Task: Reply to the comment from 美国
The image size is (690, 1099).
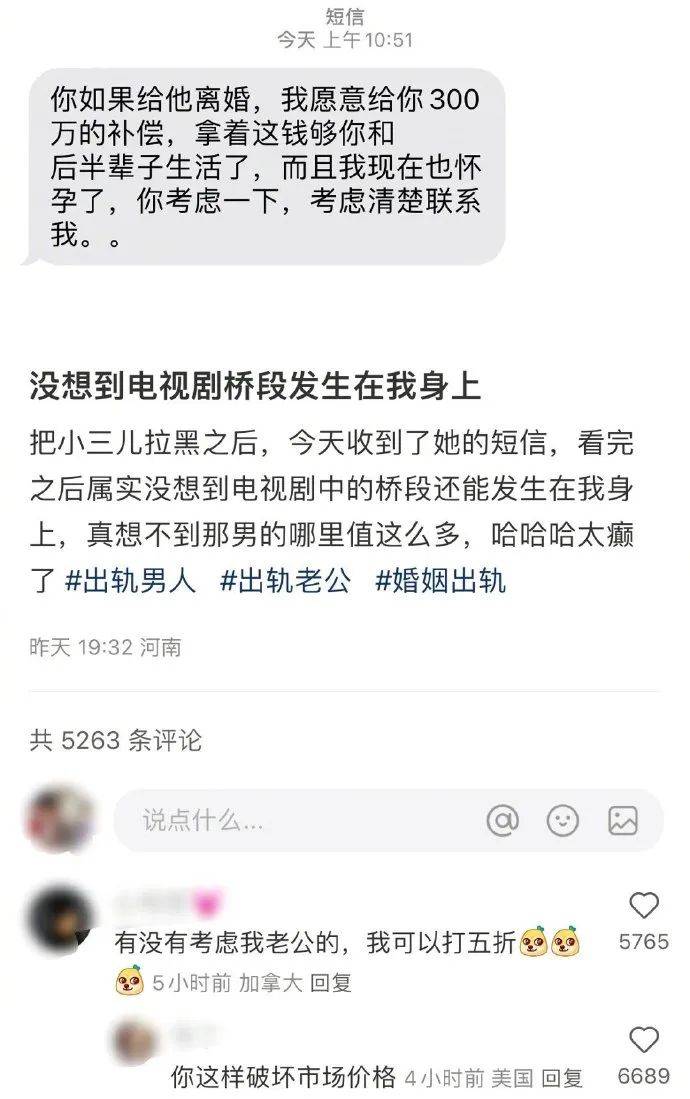Action: click(x=561, y=1078)
